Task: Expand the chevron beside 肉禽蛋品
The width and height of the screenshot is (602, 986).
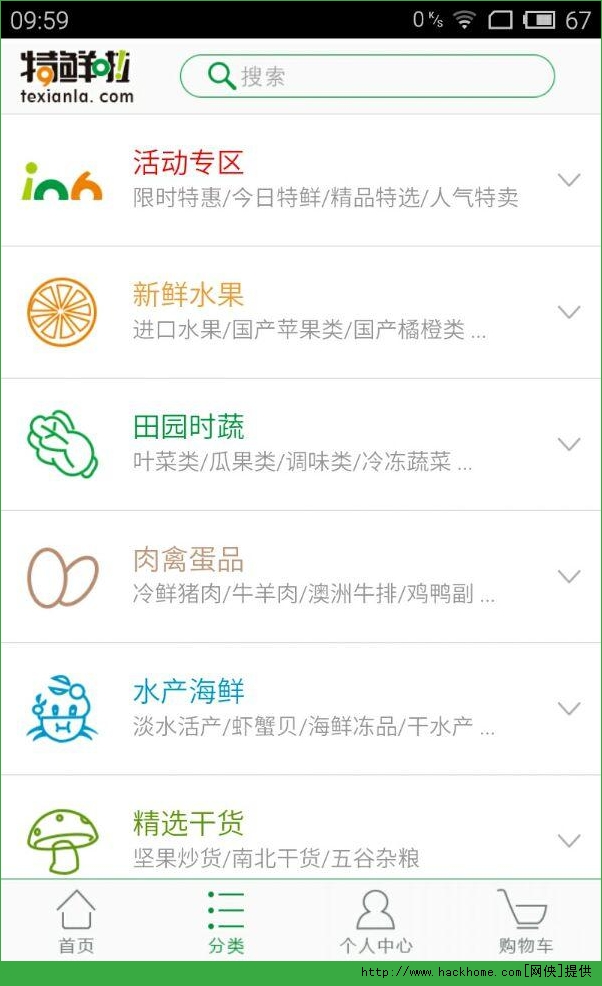Action: 569,576
